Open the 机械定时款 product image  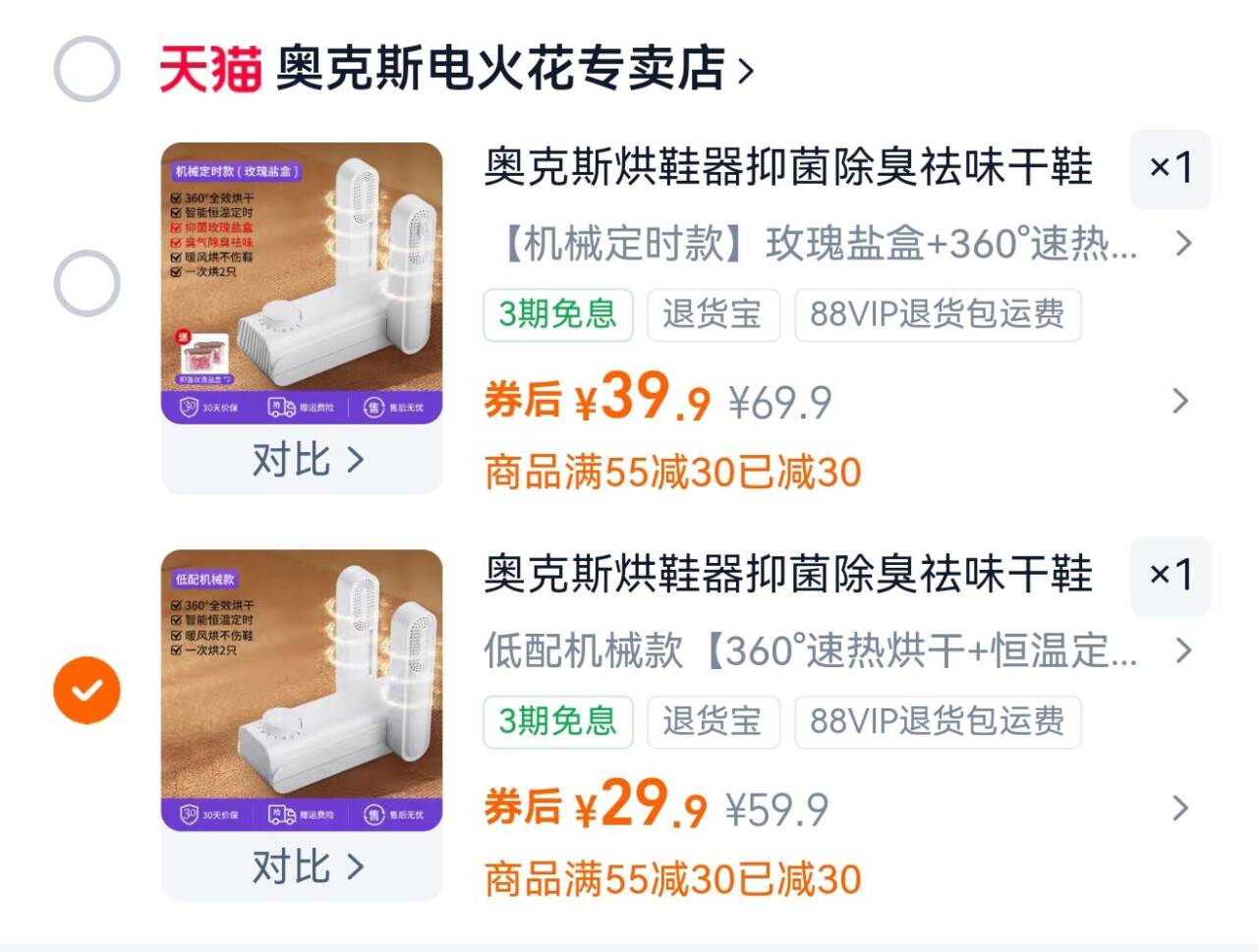(x=302, y=283)
